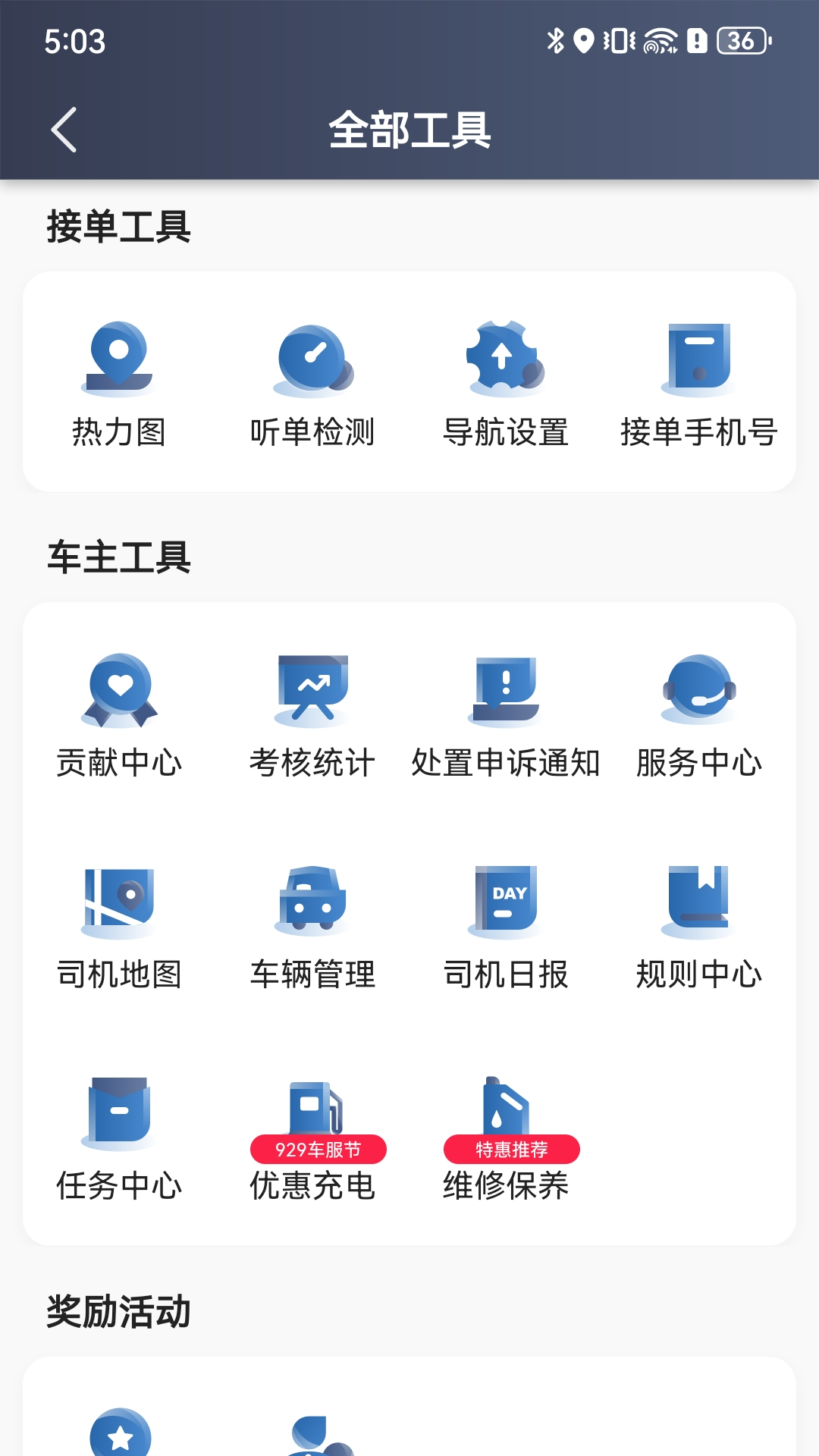Go back using the arrow at top left
The height and width of the screenshot is (1456, 819).
click(64, 129)
